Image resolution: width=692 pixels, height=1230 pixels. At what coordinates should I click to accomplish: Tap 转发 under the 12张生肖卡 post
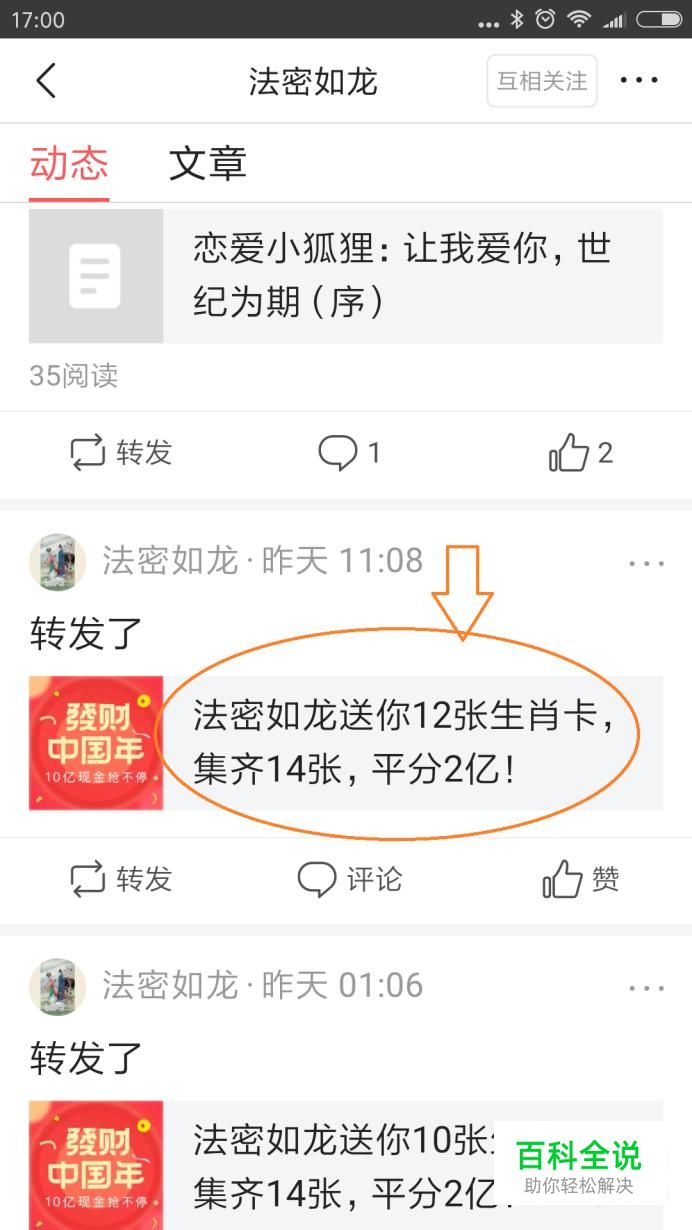point(121,879)
